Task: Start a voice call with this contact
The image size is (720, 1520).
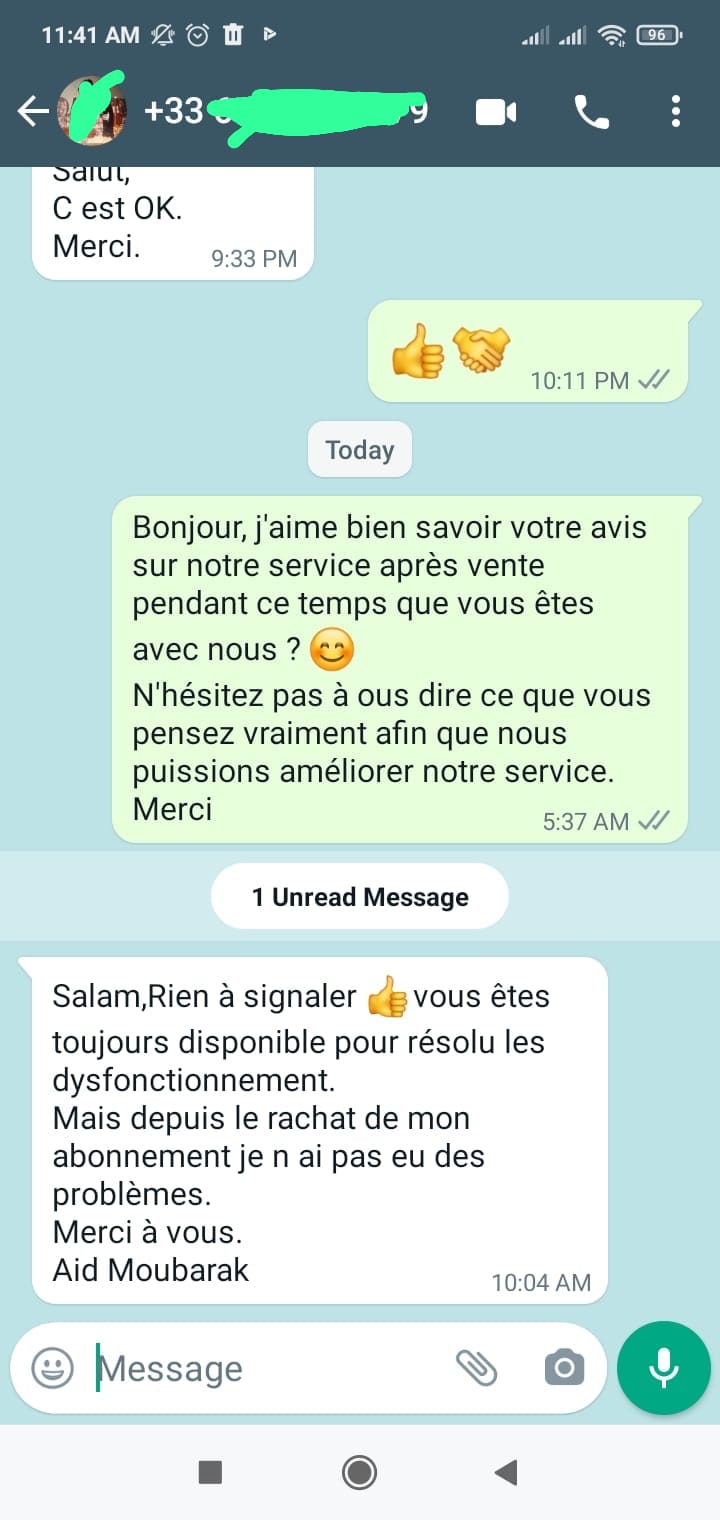Action: pos(592,111)
